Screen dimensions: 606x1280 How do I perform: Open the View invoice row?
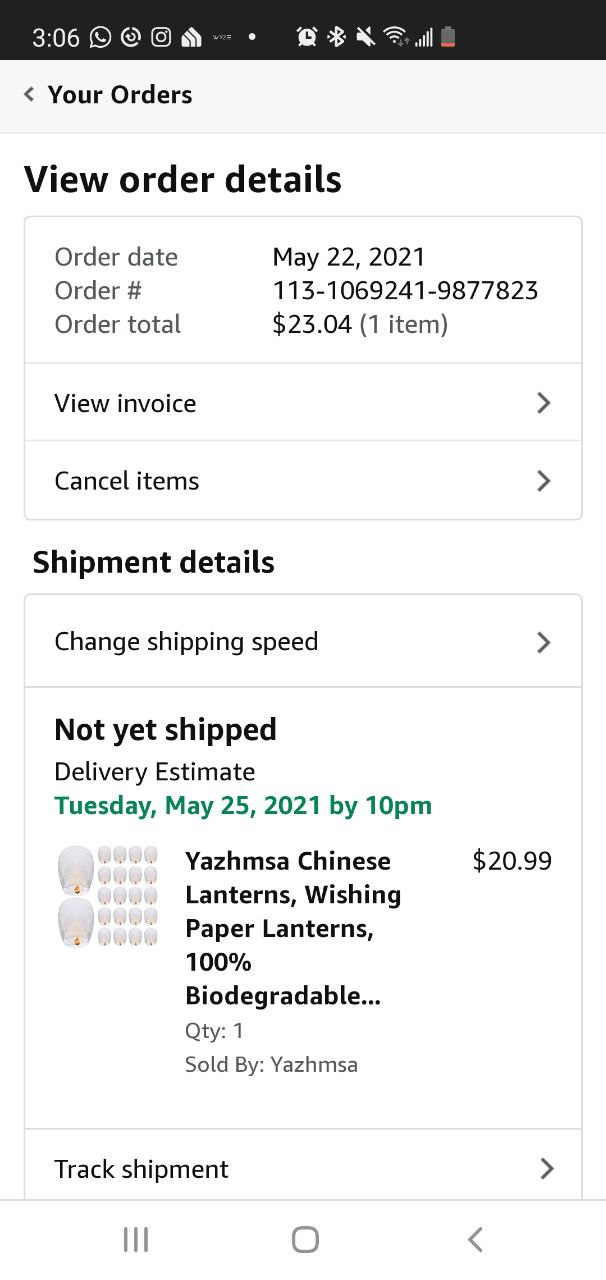click(x=302, y=403)
